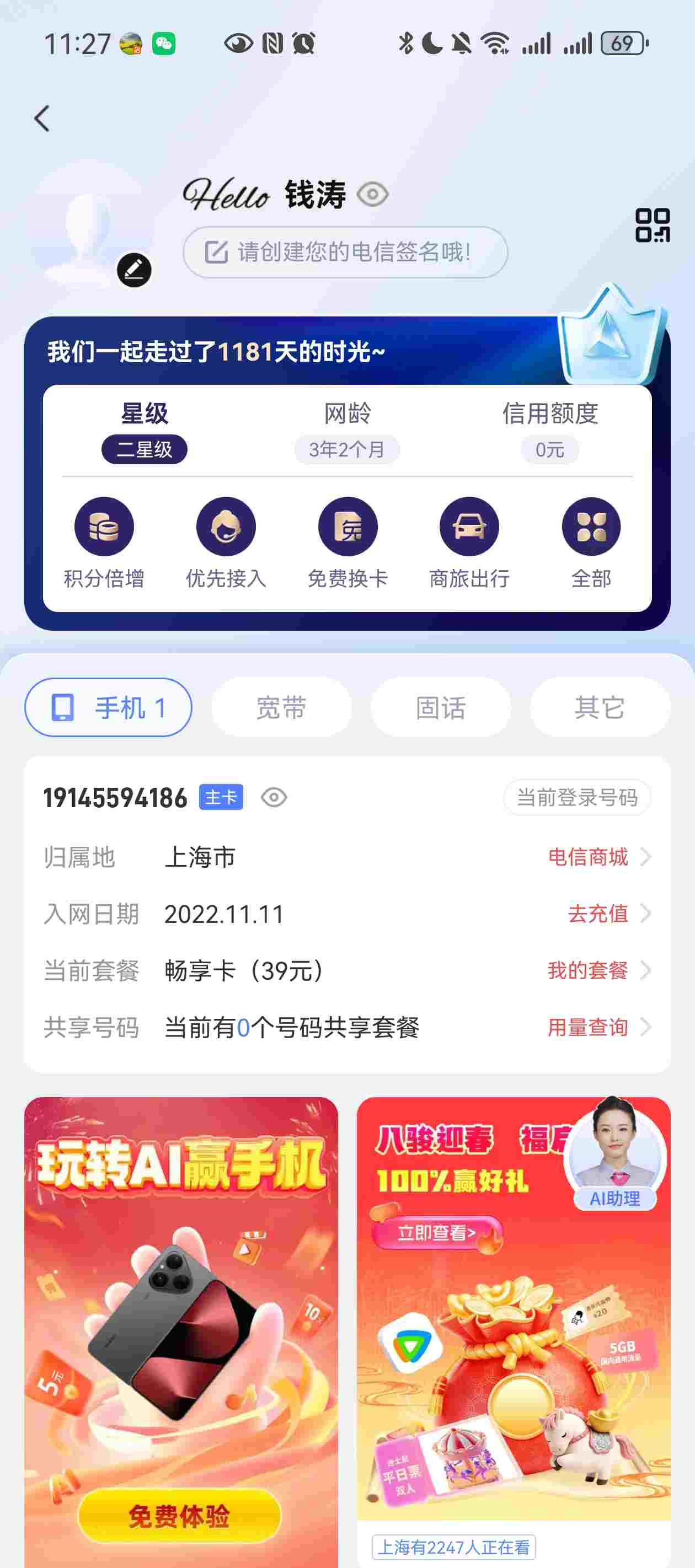Open the QR code icon beside the name
Viewport: 695px width, 1568px height.
[x=653, y=225]
